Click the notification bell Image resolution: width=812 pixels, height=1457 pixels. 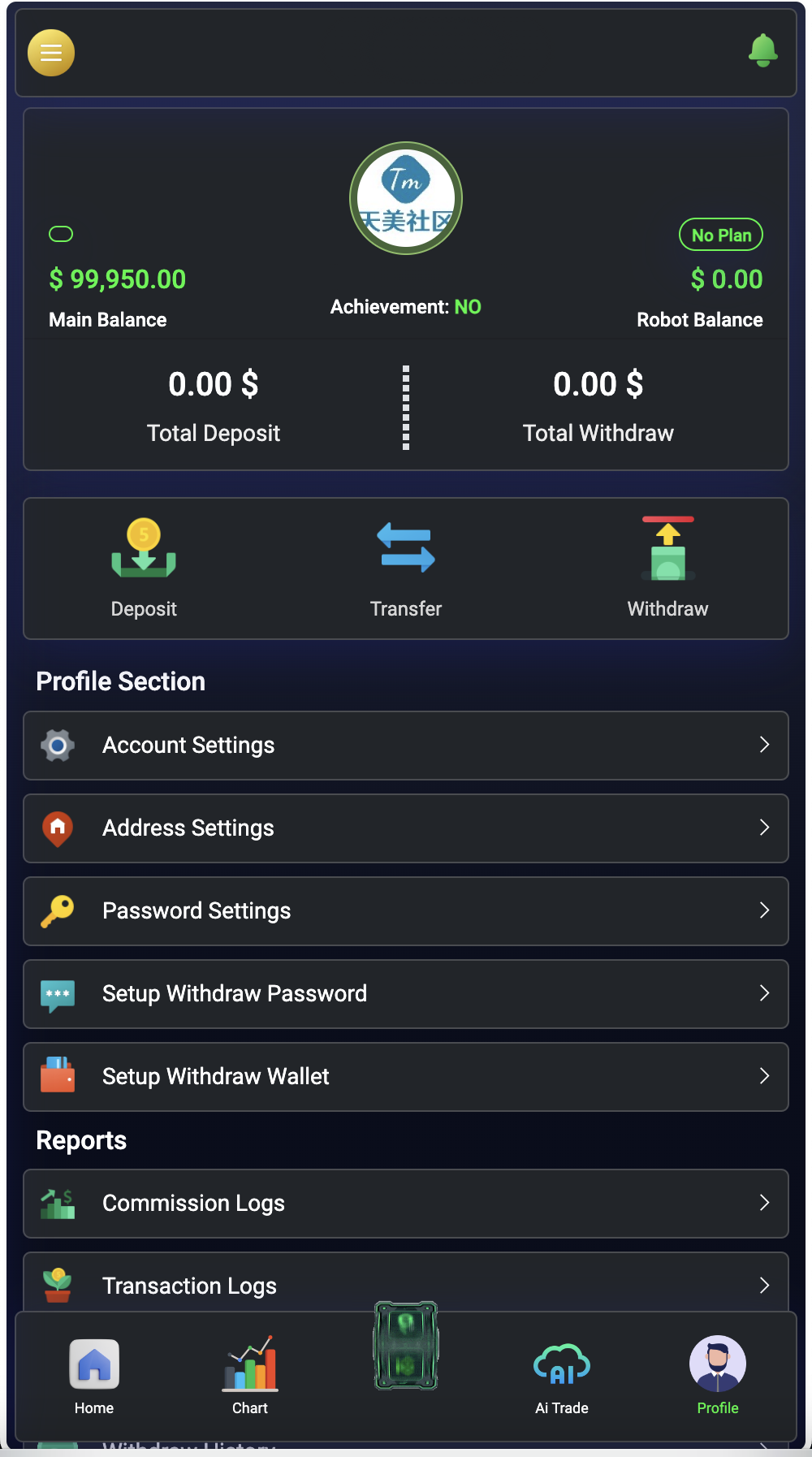pyautogui.click(x=762, y=50)
